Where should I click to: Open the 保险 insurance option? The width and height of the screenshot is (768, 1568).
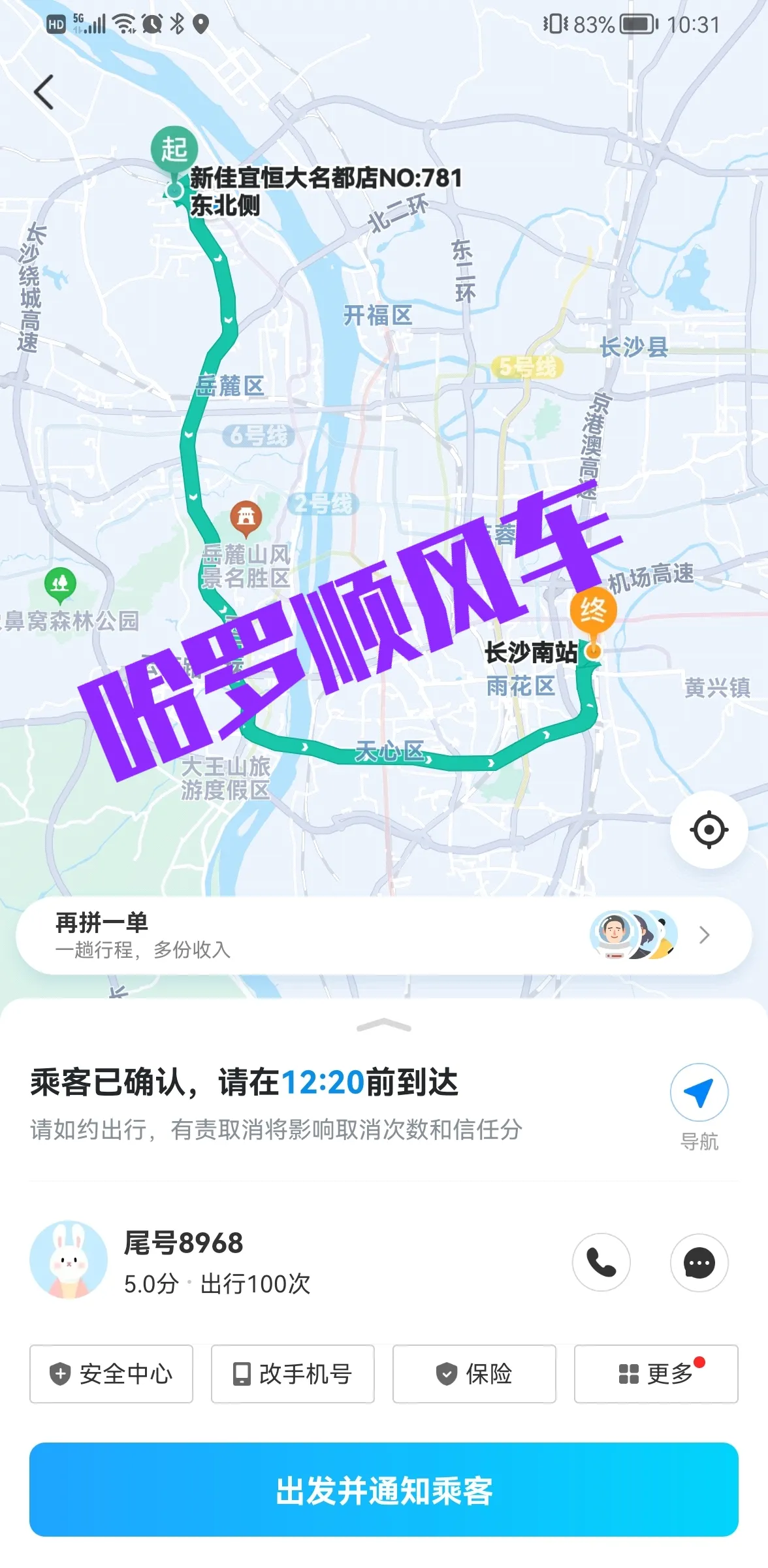click(x=474, y=1373)
